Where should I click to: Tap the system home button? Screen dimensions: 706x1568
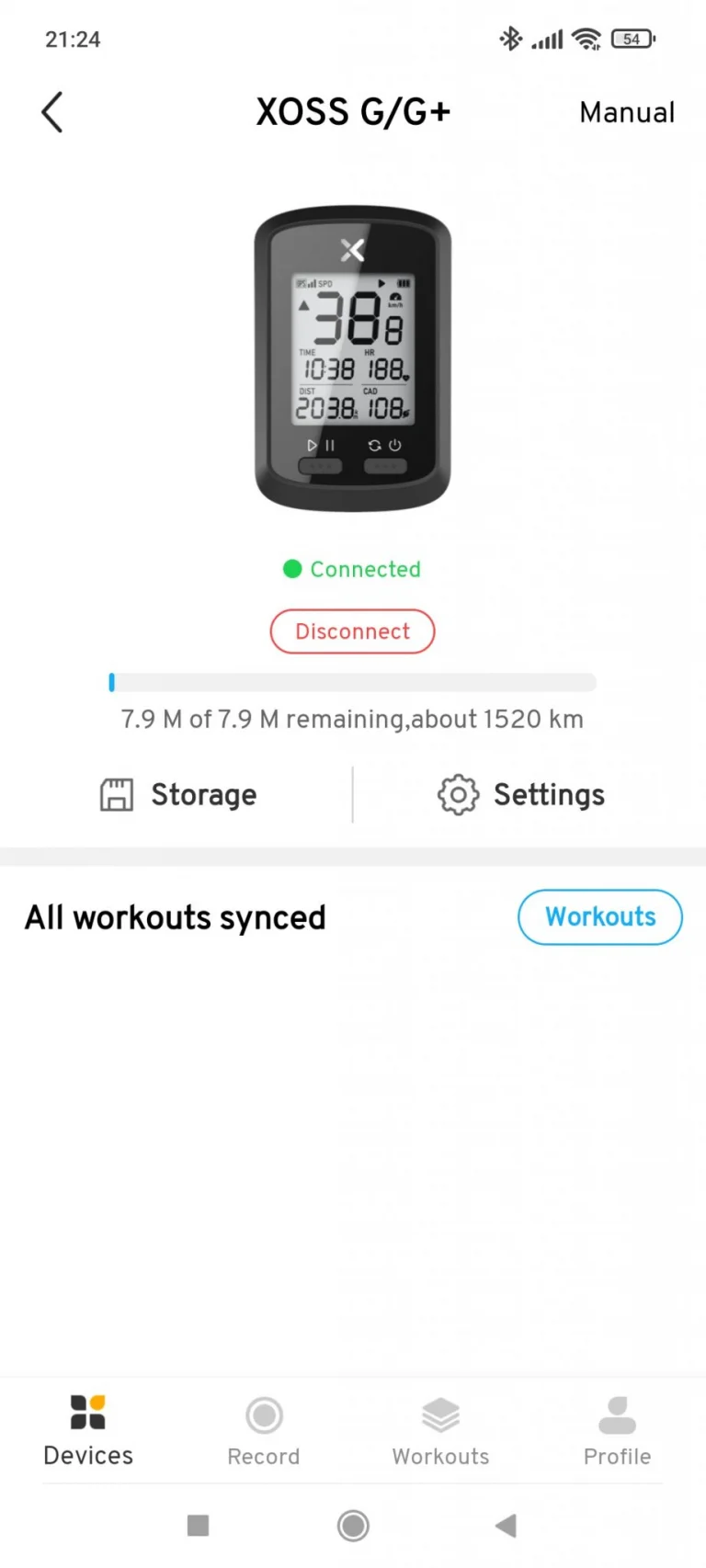(x=353, y=1526)
